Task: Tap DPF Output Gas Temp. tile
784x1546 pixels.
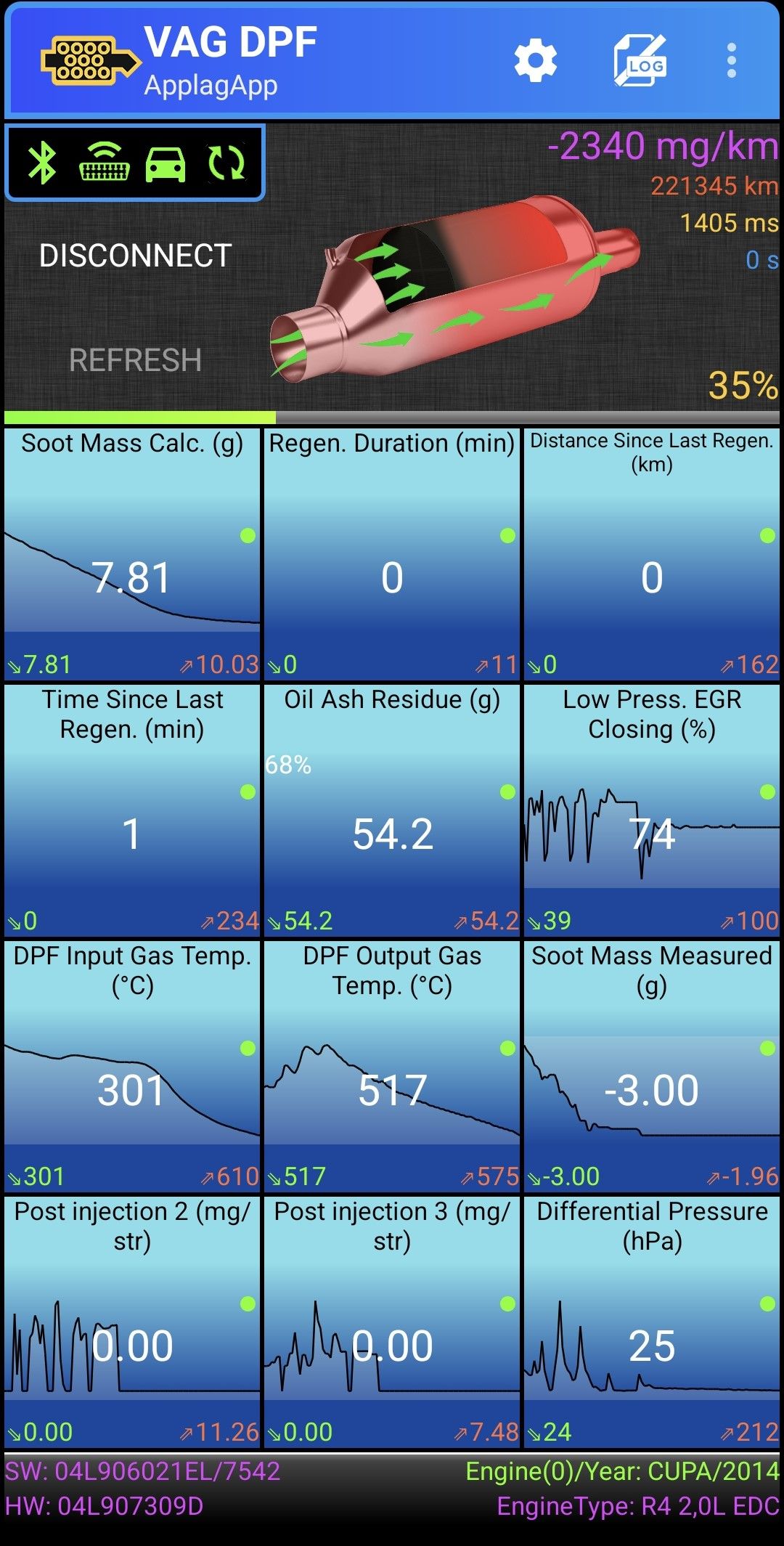Action: (392, 1067)
